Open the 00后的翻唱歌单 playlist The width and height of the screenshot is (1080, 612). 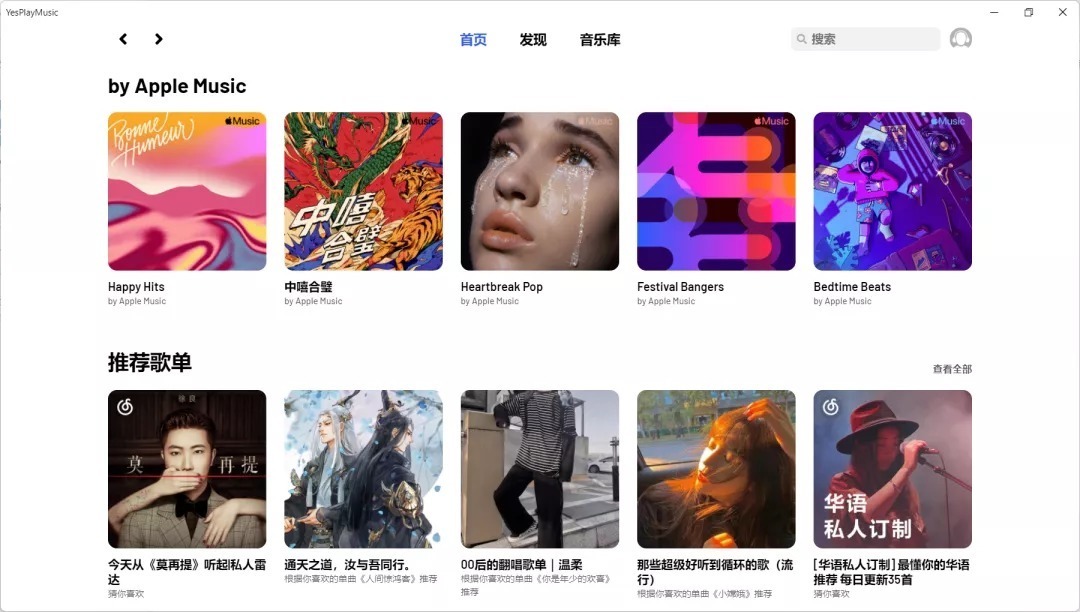tap(540, 469)
